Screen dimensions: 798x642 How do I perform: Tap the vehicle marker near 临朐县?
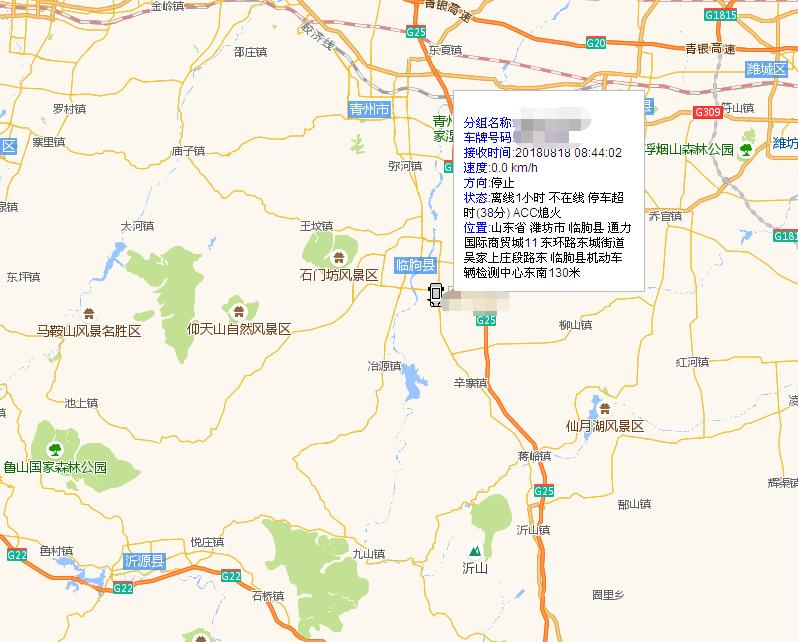pyautogui.click(x=436, y=295)
